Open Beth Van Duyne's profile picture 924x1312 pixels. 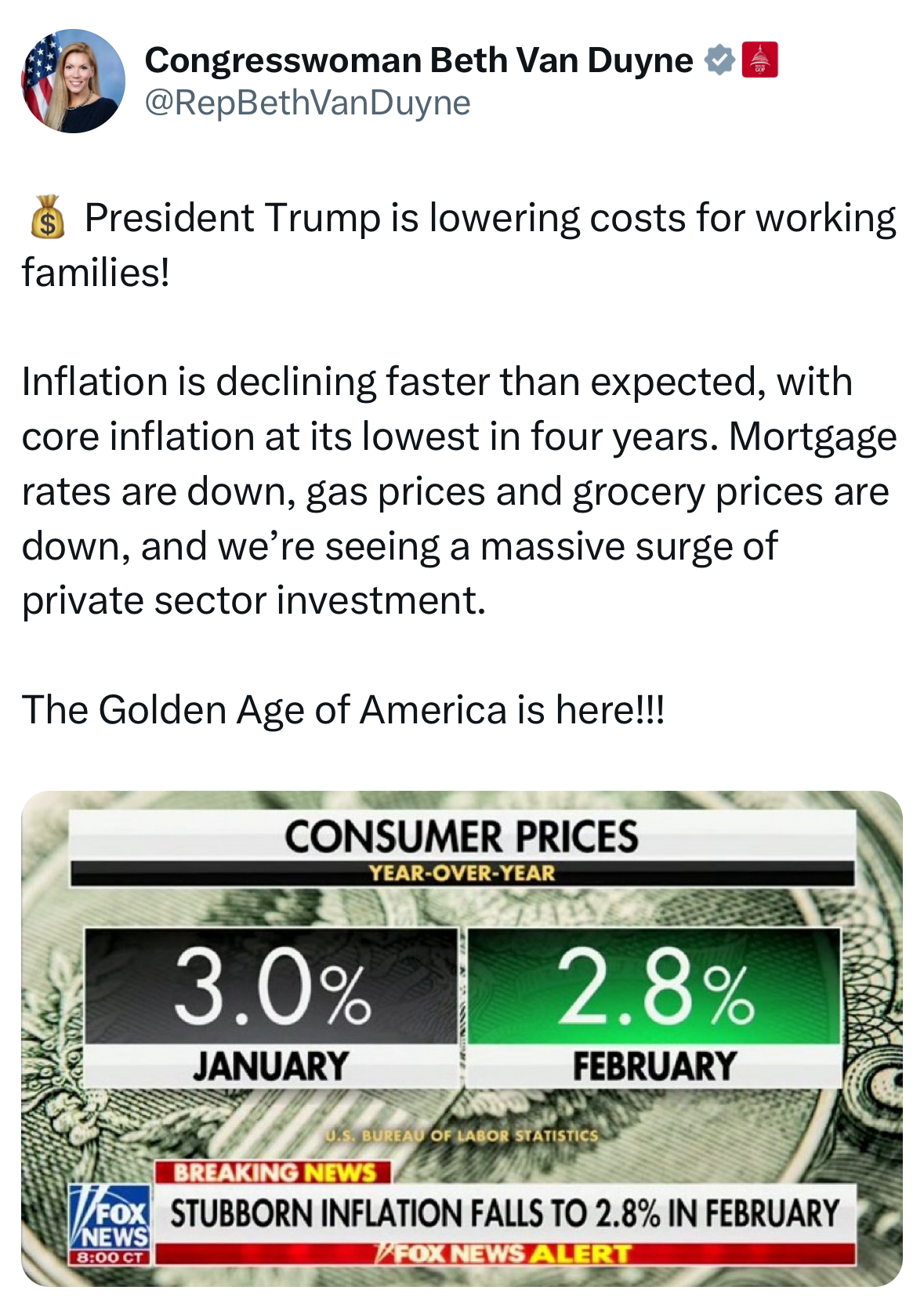[73, 81]
